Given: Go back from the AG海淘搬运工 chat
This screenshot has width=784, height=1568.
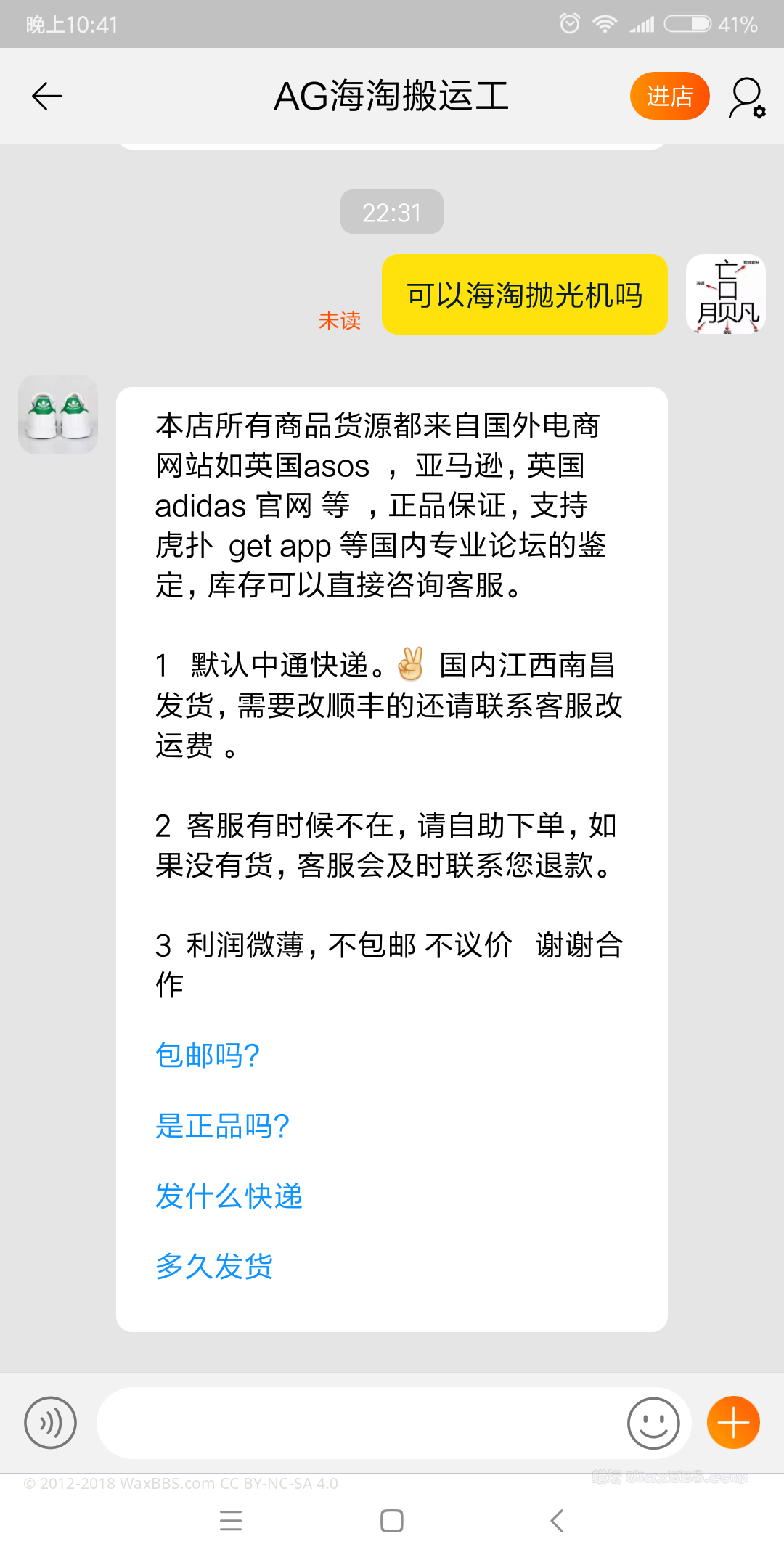Looking at the screenshot, I should pos(47,96).
